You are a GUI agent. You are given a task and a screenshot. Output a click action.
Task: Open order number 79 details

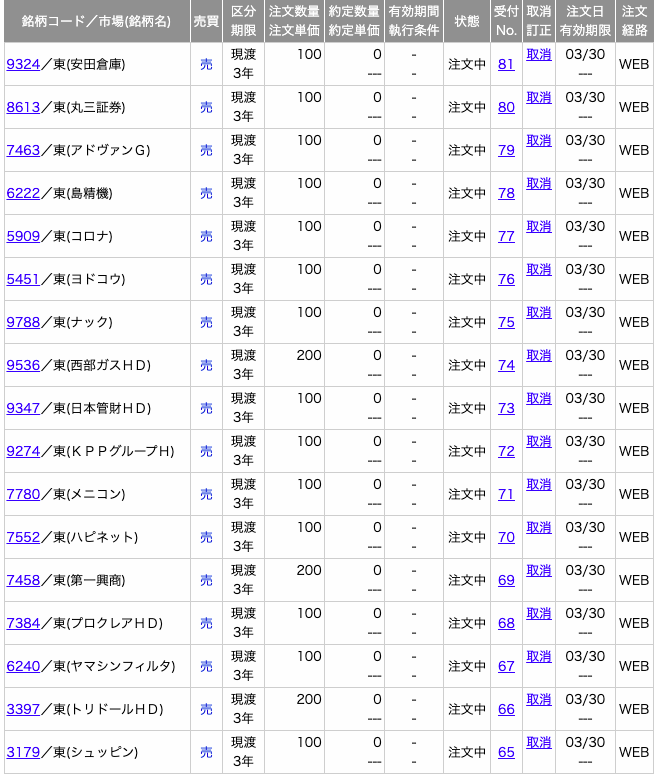(x=506, y=150)
